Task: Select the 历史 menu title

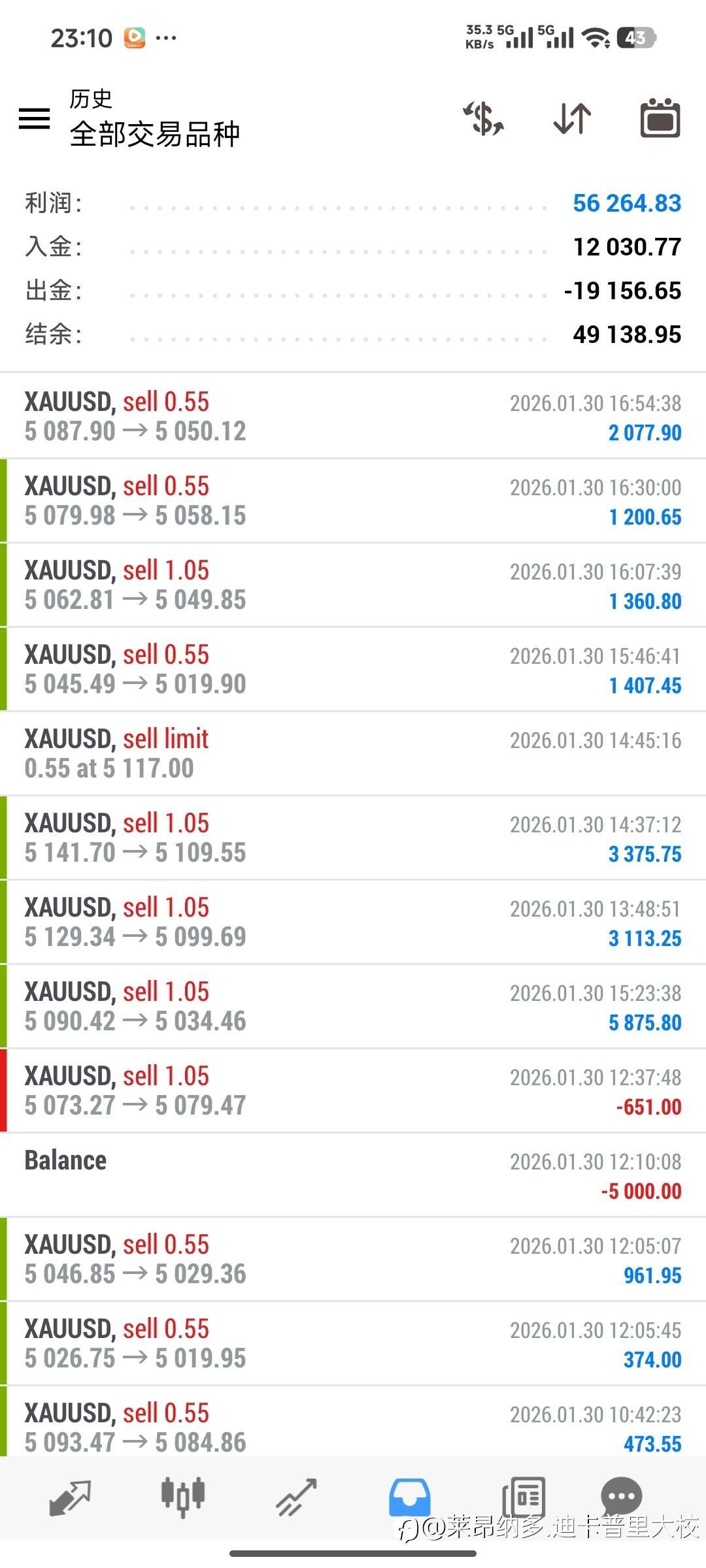Action: click(x=91, y=99)
